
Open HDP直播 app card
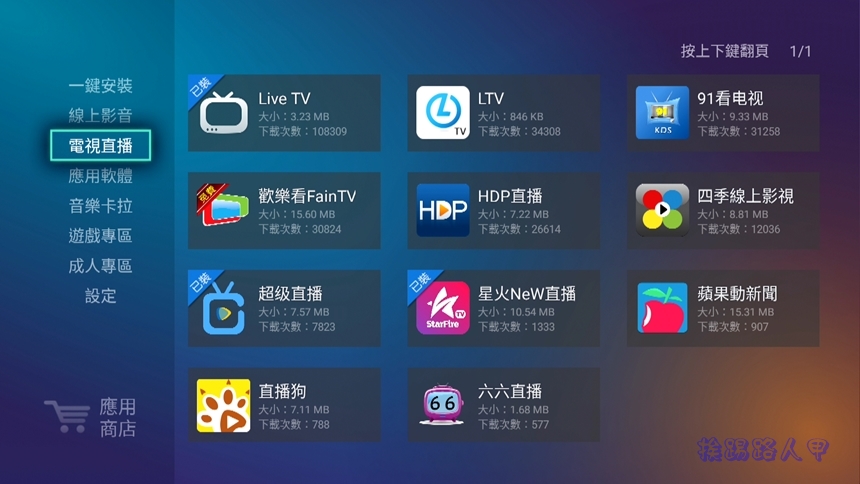[503, 211]
